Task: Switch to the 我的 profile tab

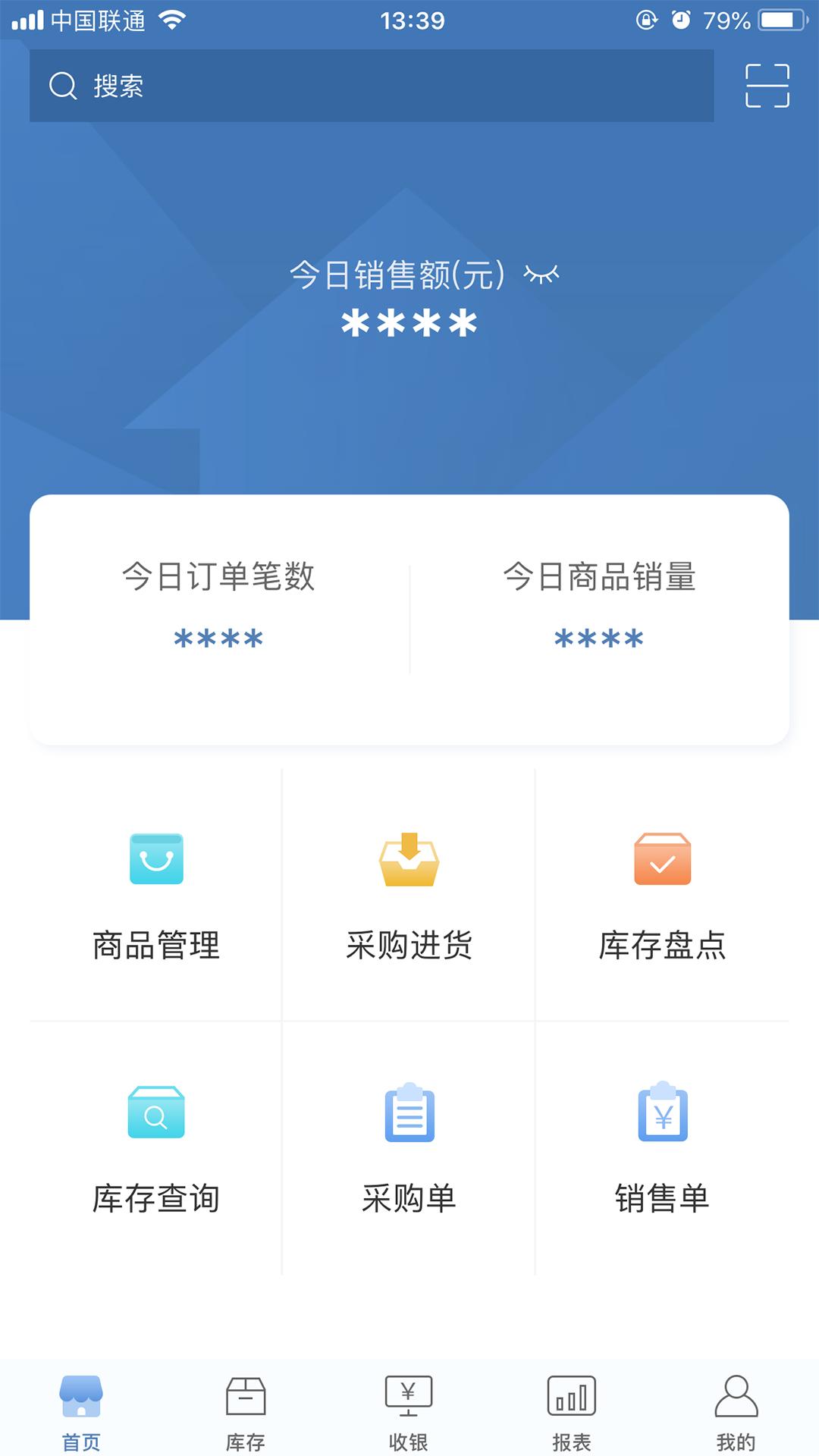Action: click(x=736, y=1412)
